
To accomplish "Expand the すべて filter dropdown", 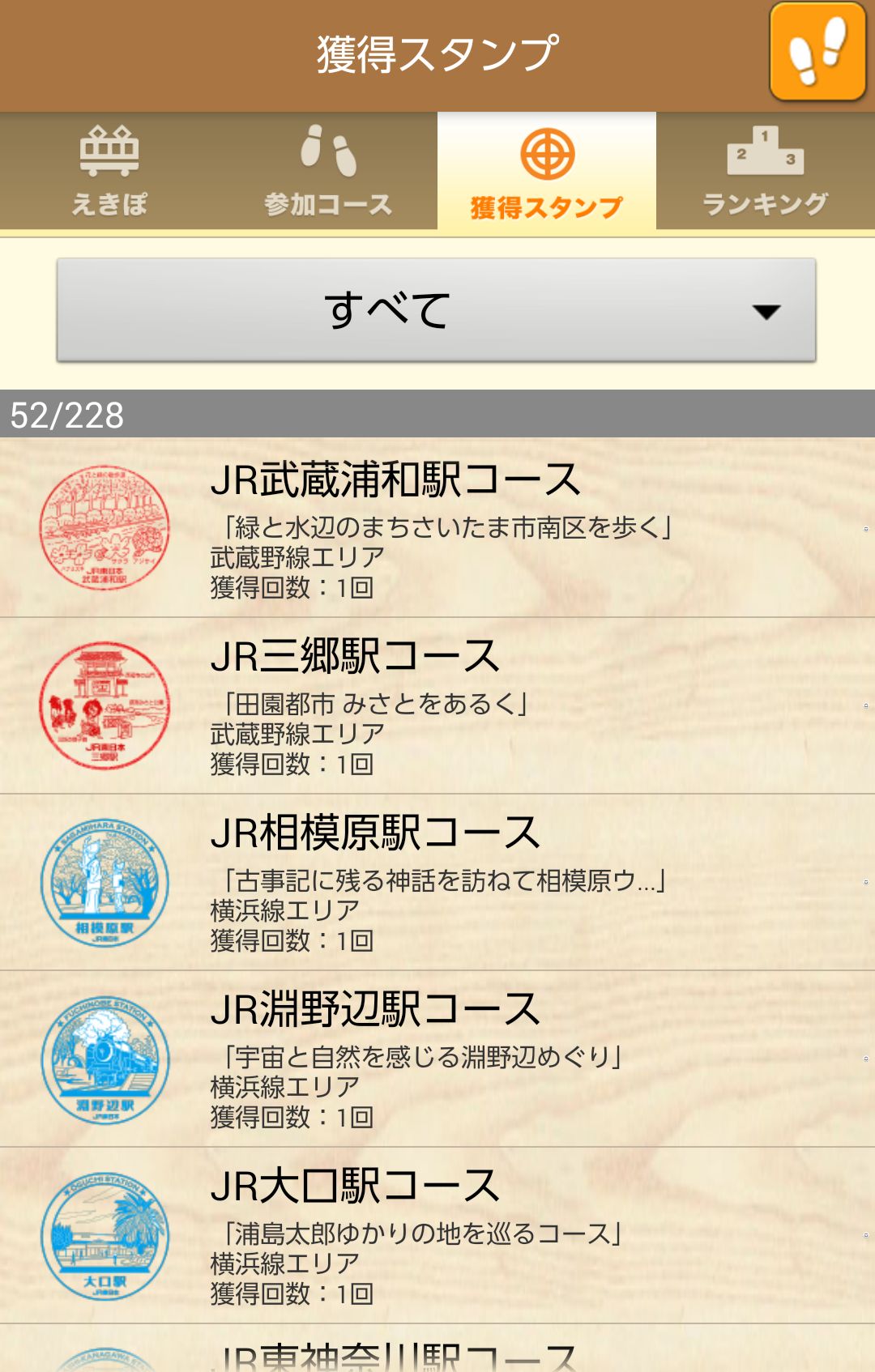I will point(436,310).
